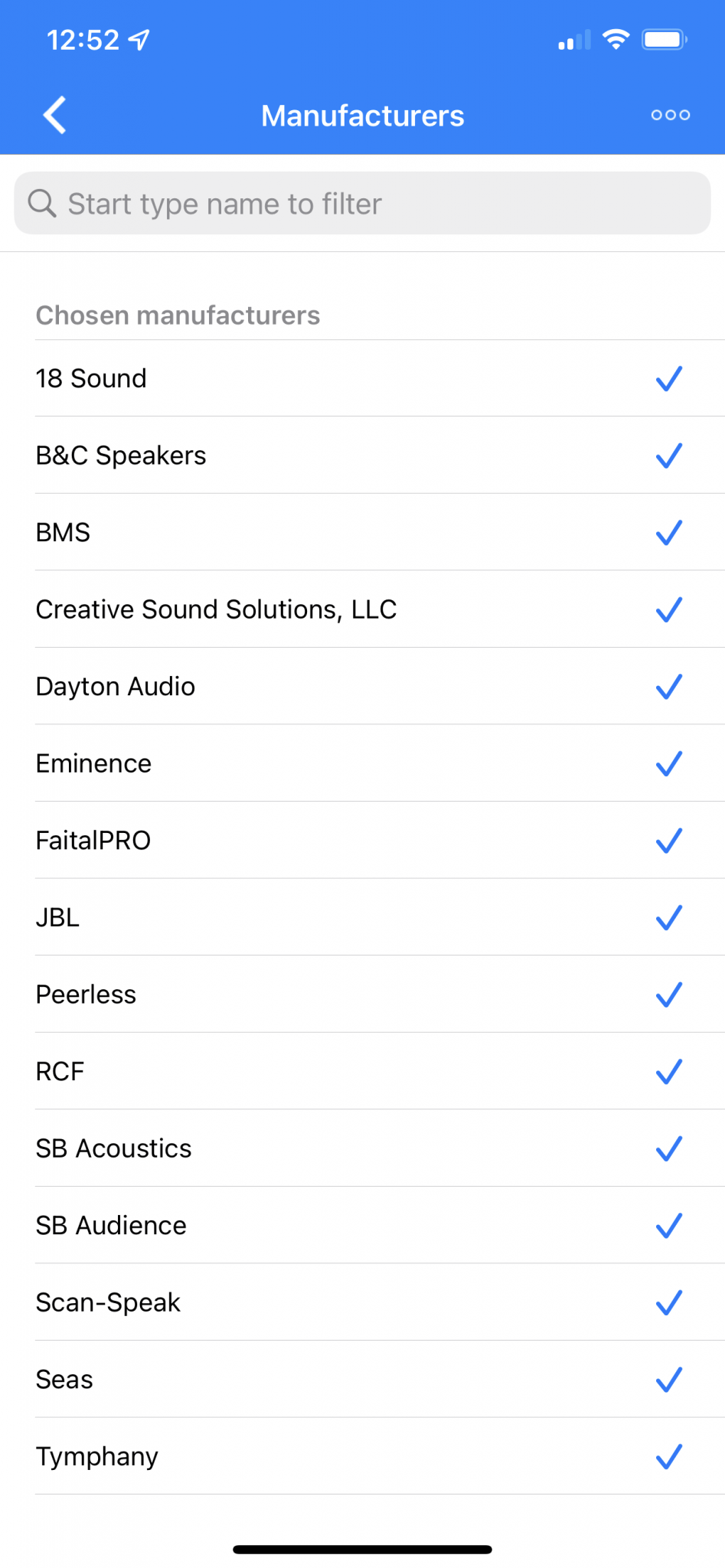Deselect Seas manufacturer
Screen dimensions: 725x1568
(x=362, y=1379)
